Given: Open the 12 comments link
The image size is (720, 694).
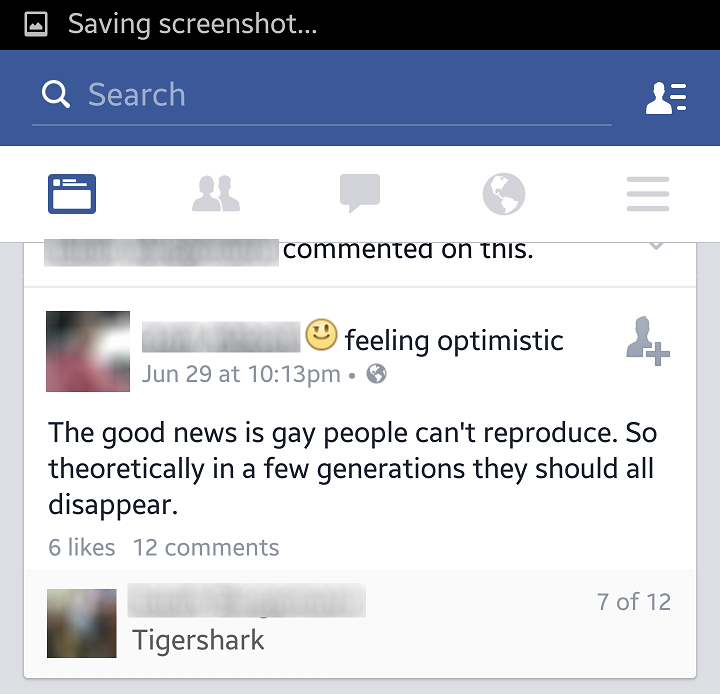Looking at the screenshot, I should click(206, 547).
